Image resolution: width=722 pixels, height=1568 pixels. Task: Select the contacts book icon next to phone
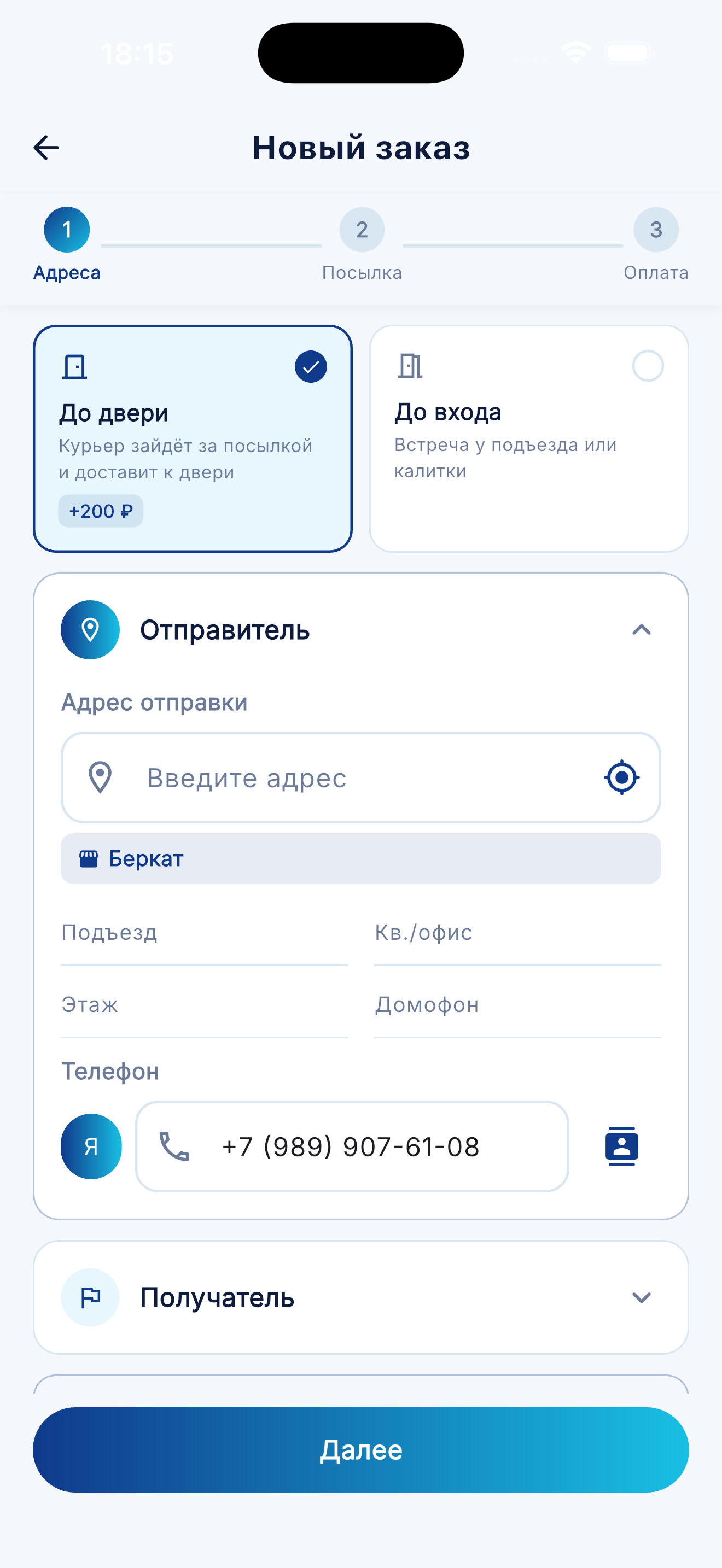(622, 1146)
